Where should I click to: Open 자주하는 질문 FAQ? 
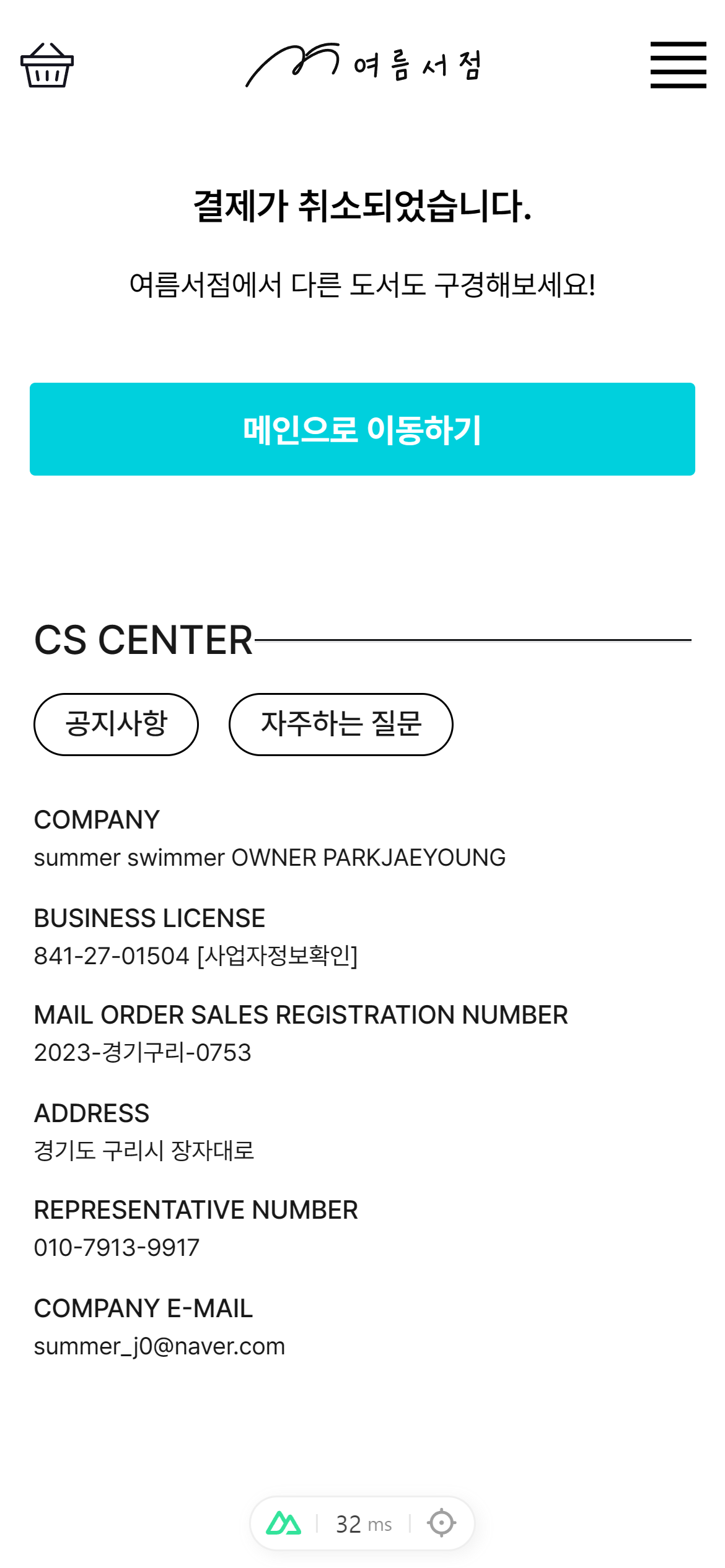tap(341, 724)
